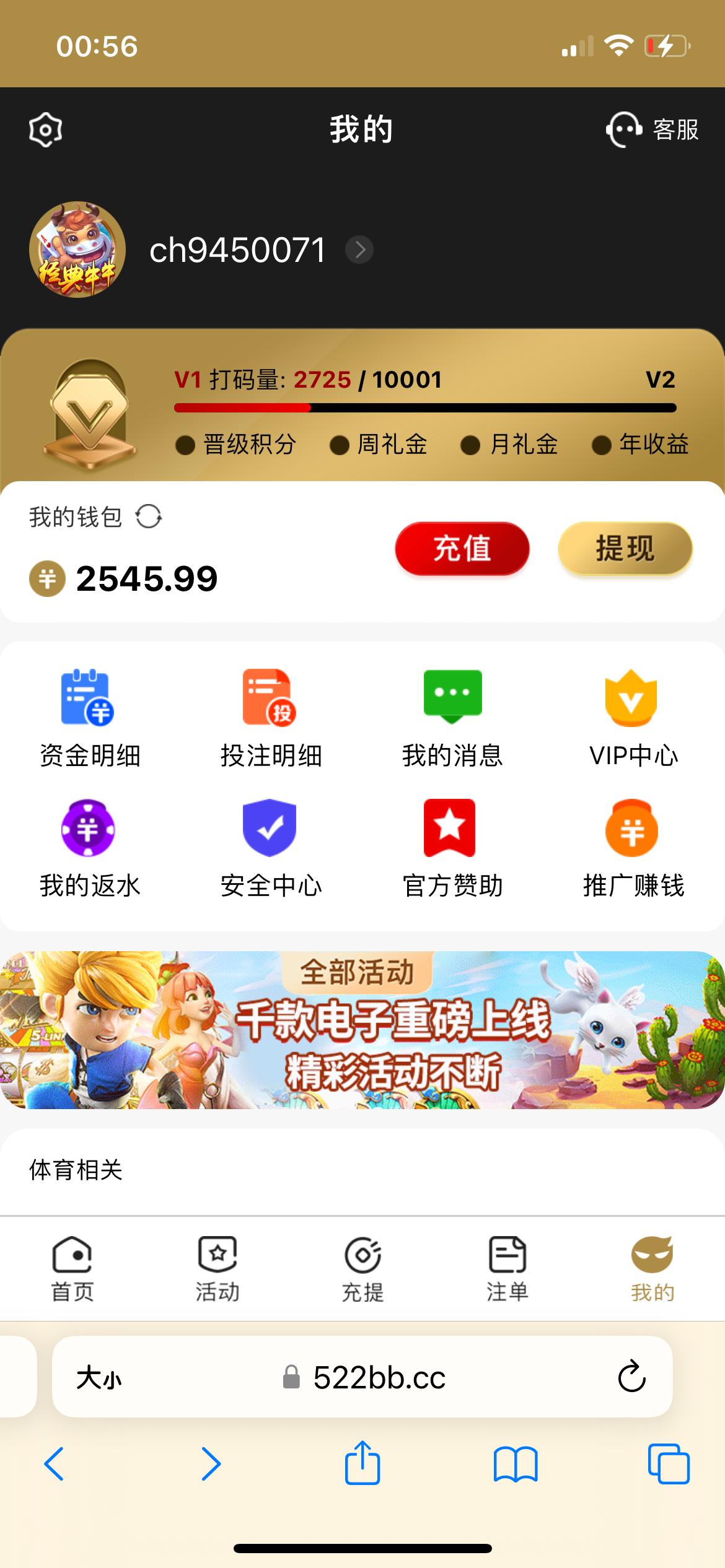
Task: Open the settings gear icon
Action: coord(46,130)
